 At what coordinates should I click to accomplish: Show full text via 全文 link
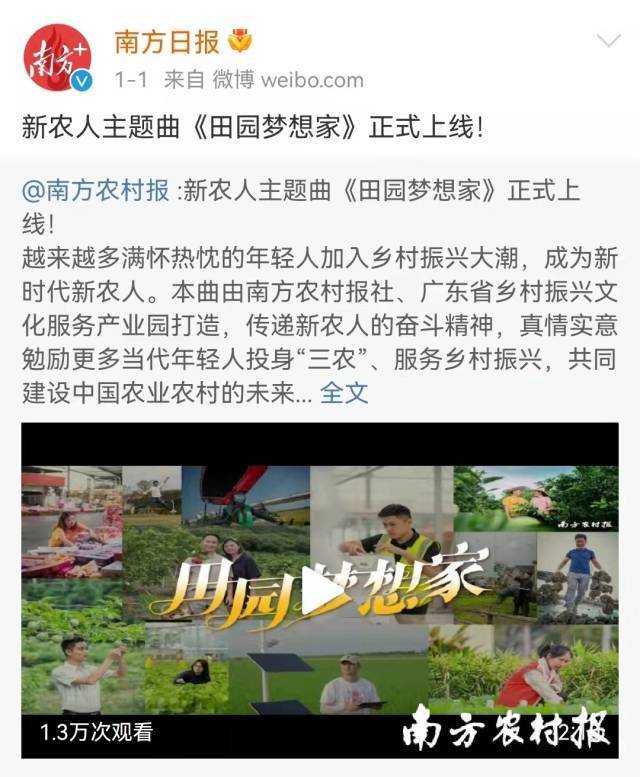coord(344,393)
